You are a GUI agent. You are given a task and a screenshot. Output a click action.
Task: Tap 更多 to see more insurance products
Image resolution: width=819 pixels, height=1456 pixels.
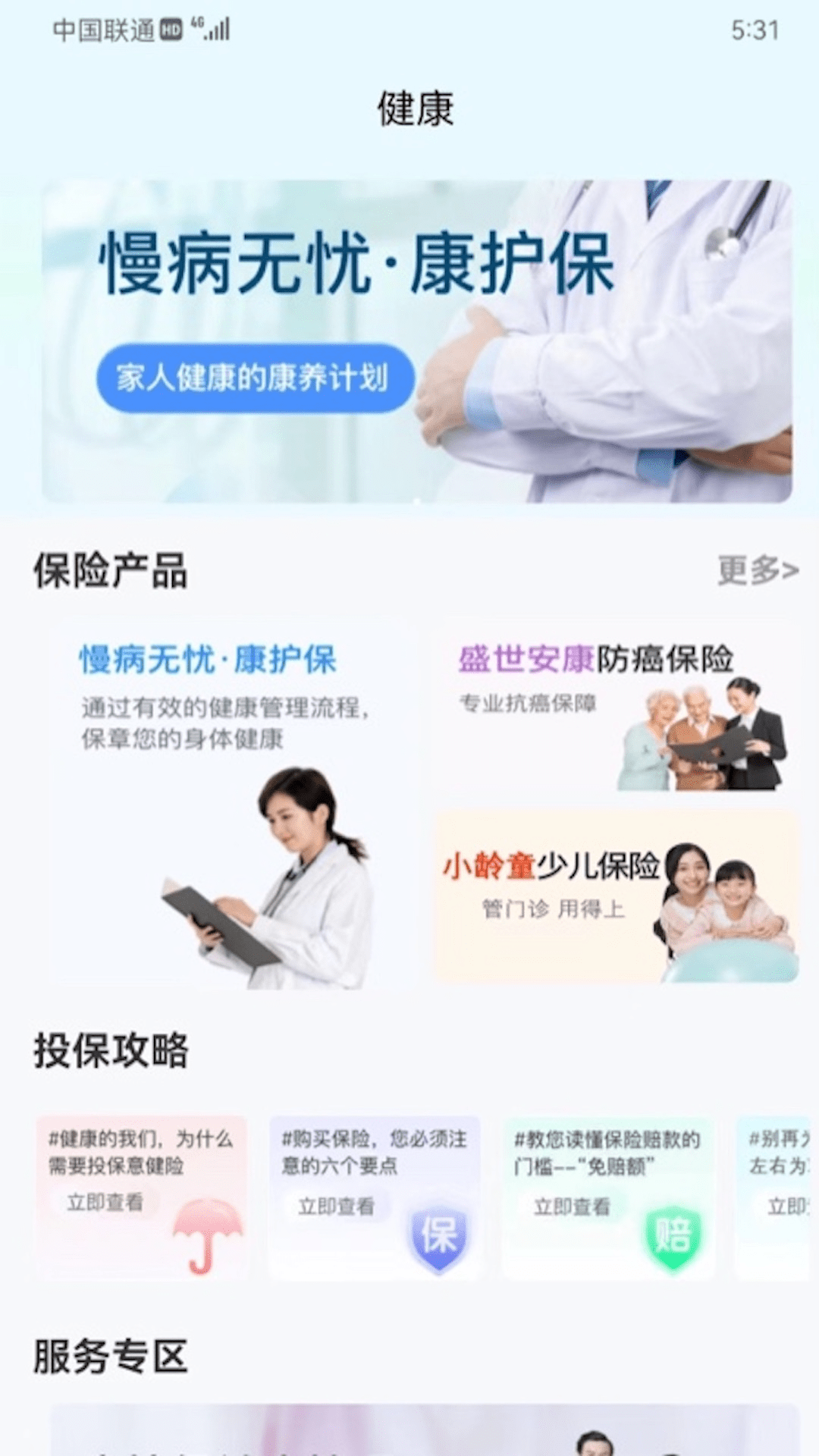(x=758, y=570)
